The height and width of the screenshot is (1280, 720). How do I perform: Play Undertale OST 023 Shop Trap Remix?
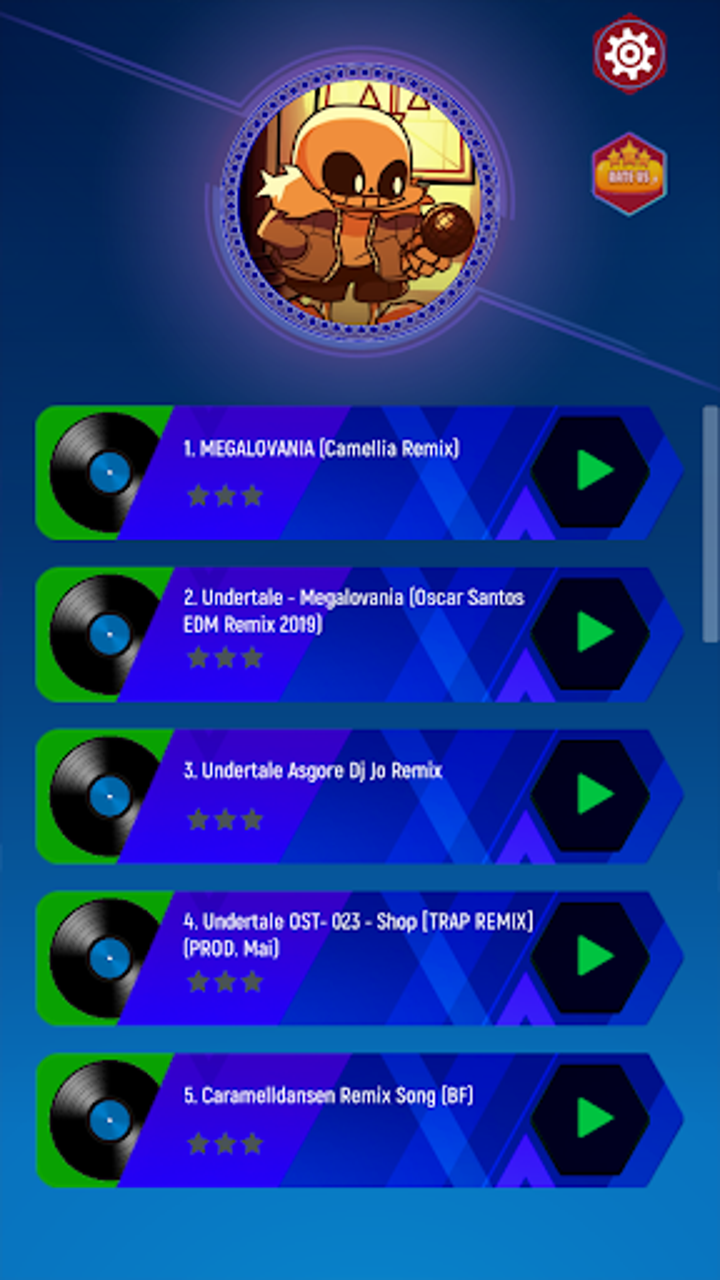pos(591,957)
